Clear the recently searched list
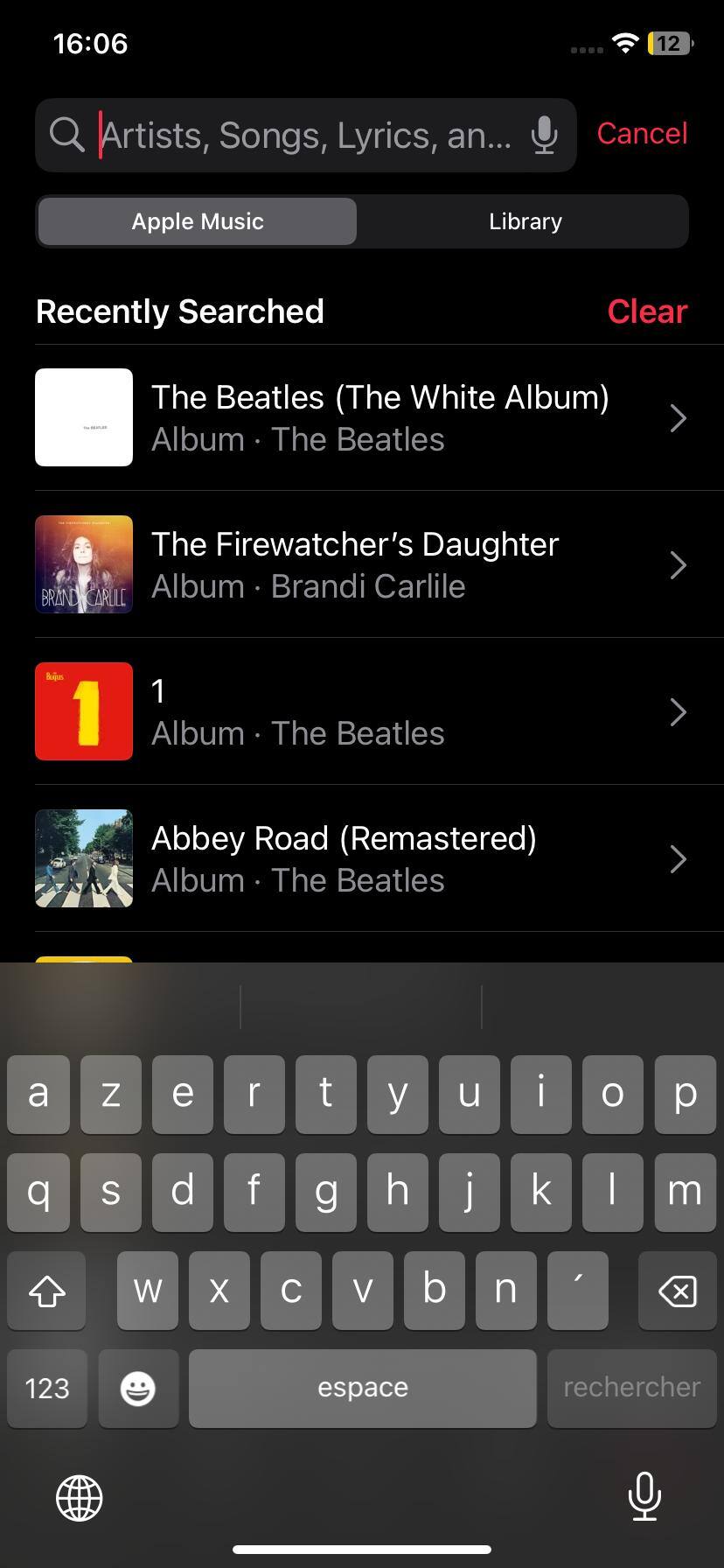724x1568 pixels. [647, 311]
